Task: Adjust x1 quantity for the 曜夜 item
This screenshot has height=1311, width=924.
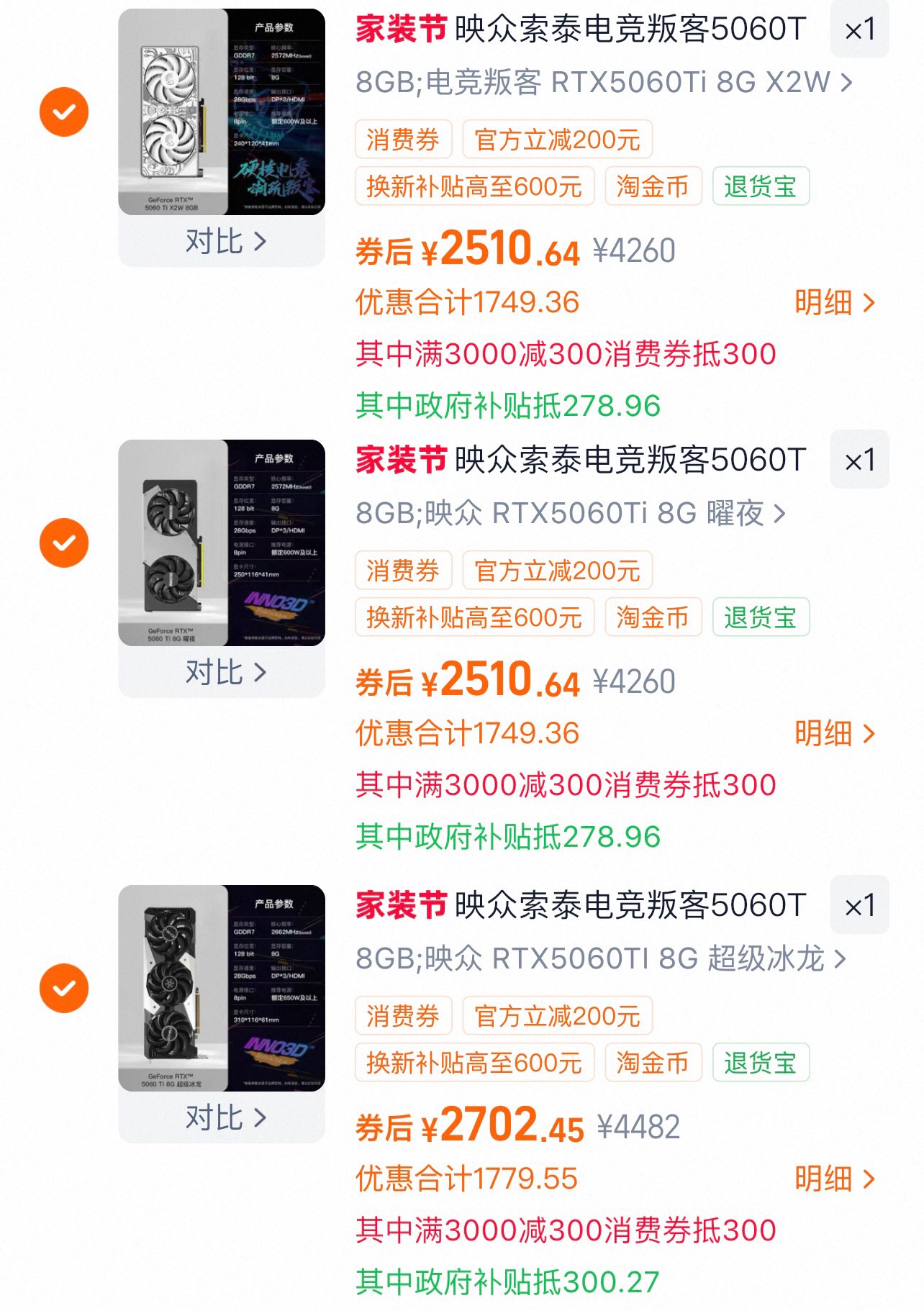Action: pos(859,461)
